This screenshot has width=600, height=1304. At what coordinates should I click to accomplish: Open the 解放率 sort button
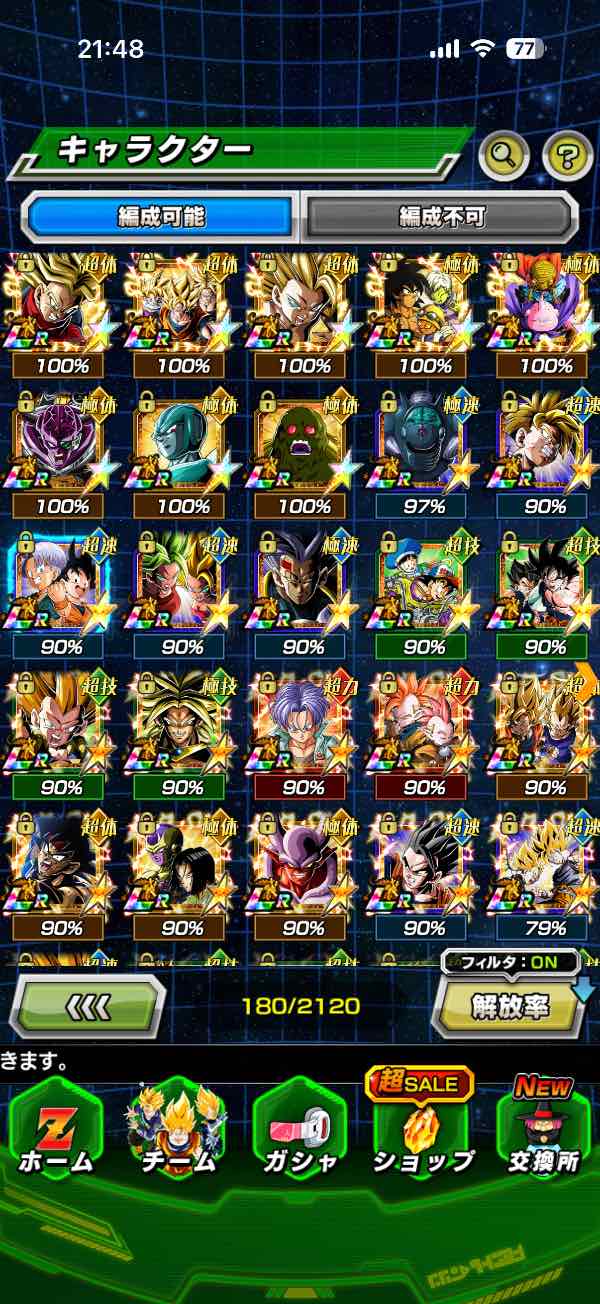tap(510, 1006)
